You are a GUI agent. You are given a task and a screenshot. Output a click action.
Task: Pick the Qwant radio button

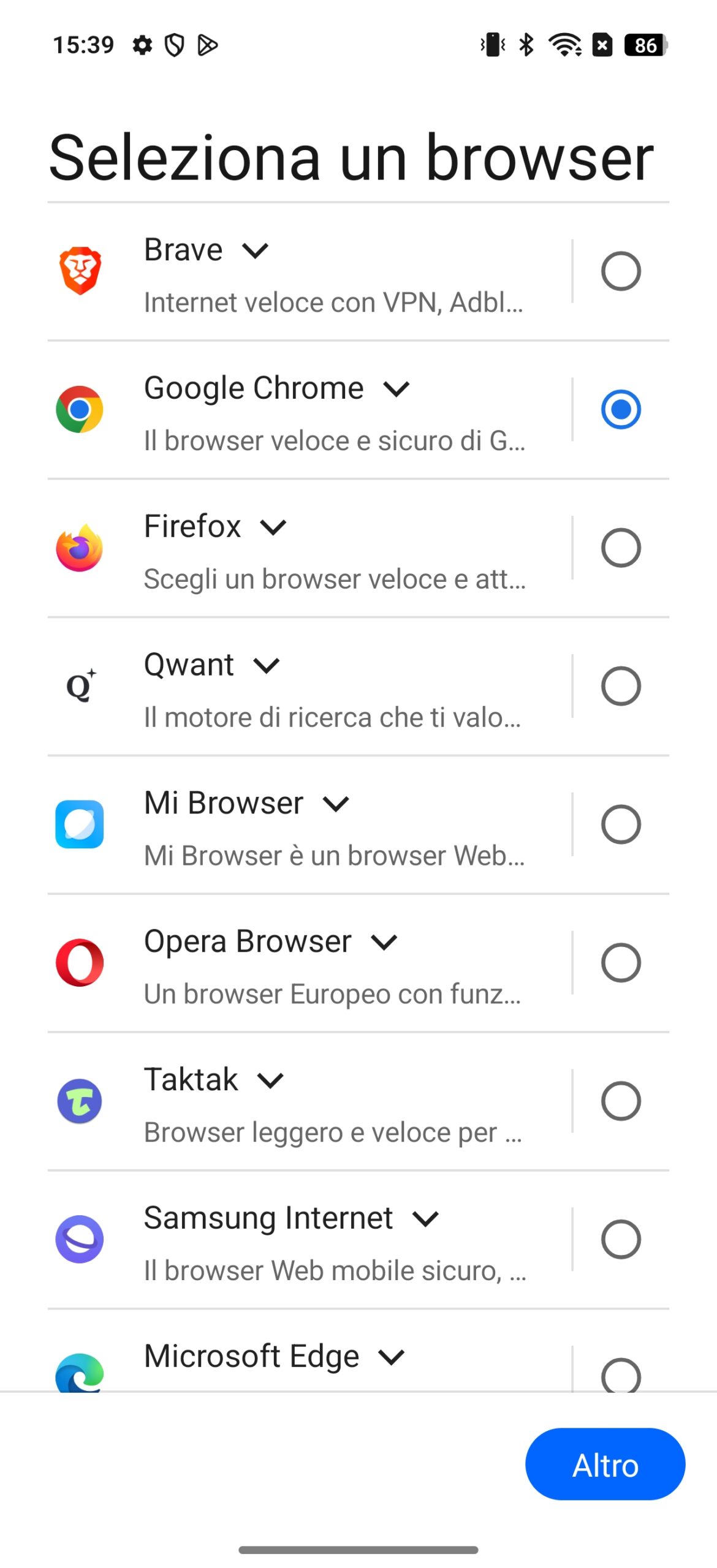pos(620,686)
